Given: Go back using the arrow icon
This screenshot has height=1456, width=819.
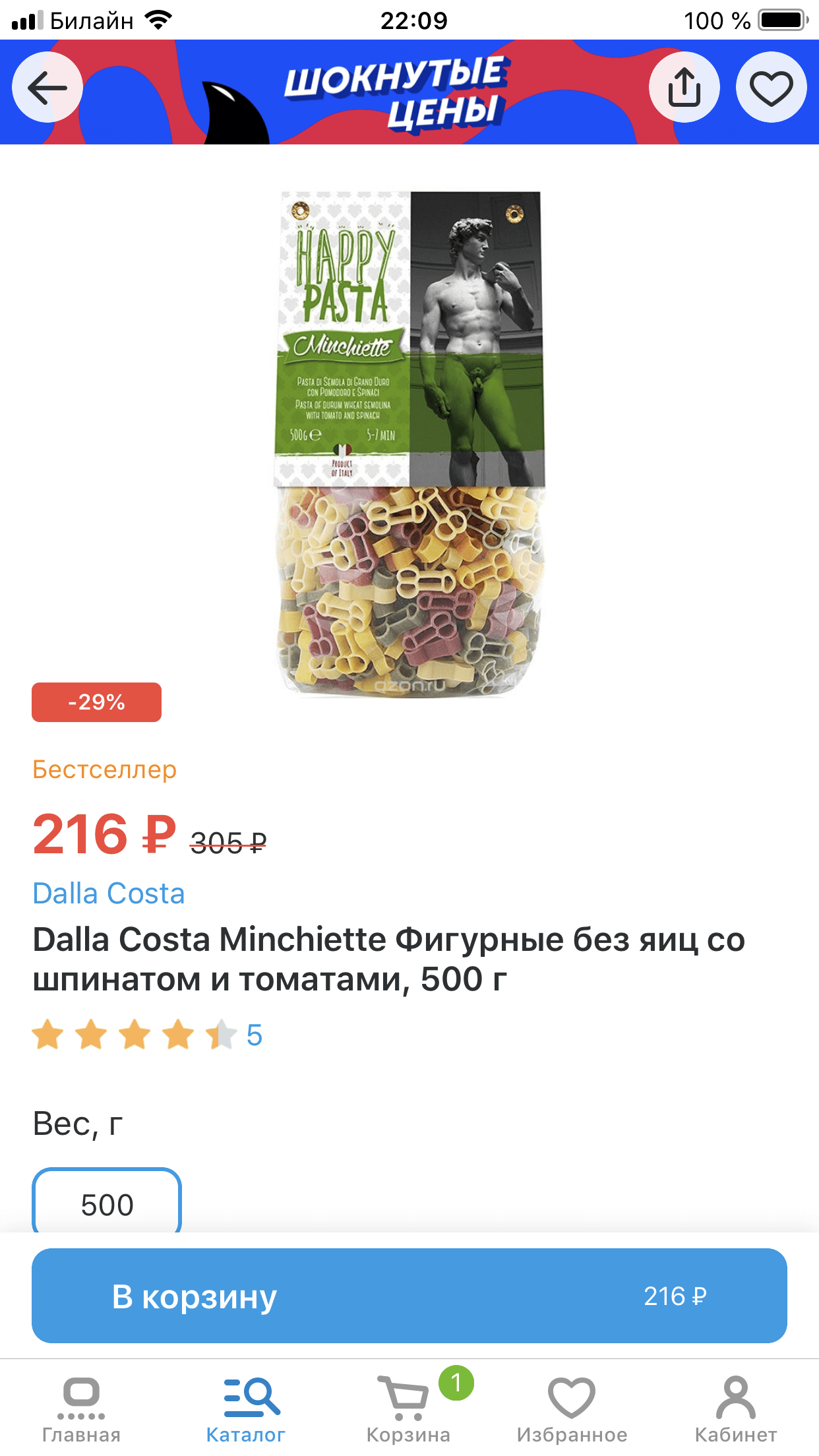Looking at the screenshot, I should 47,87.
